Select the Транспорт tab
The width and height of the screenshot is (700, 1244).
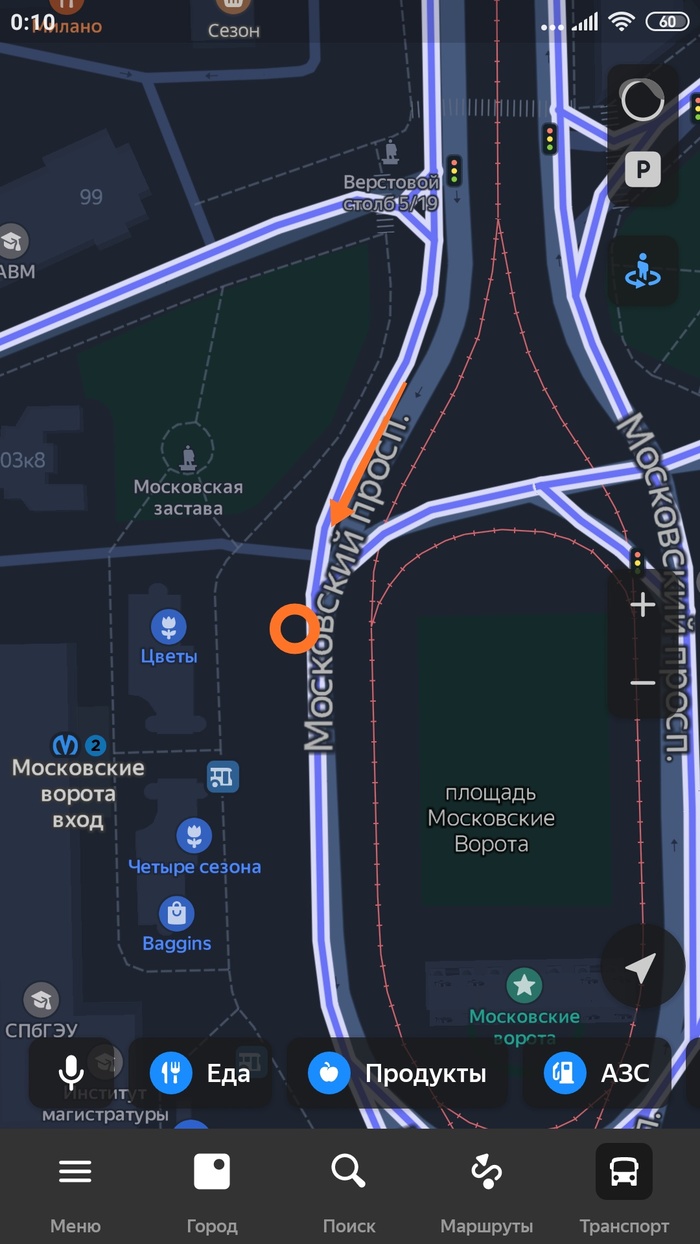pos(624,1186)
